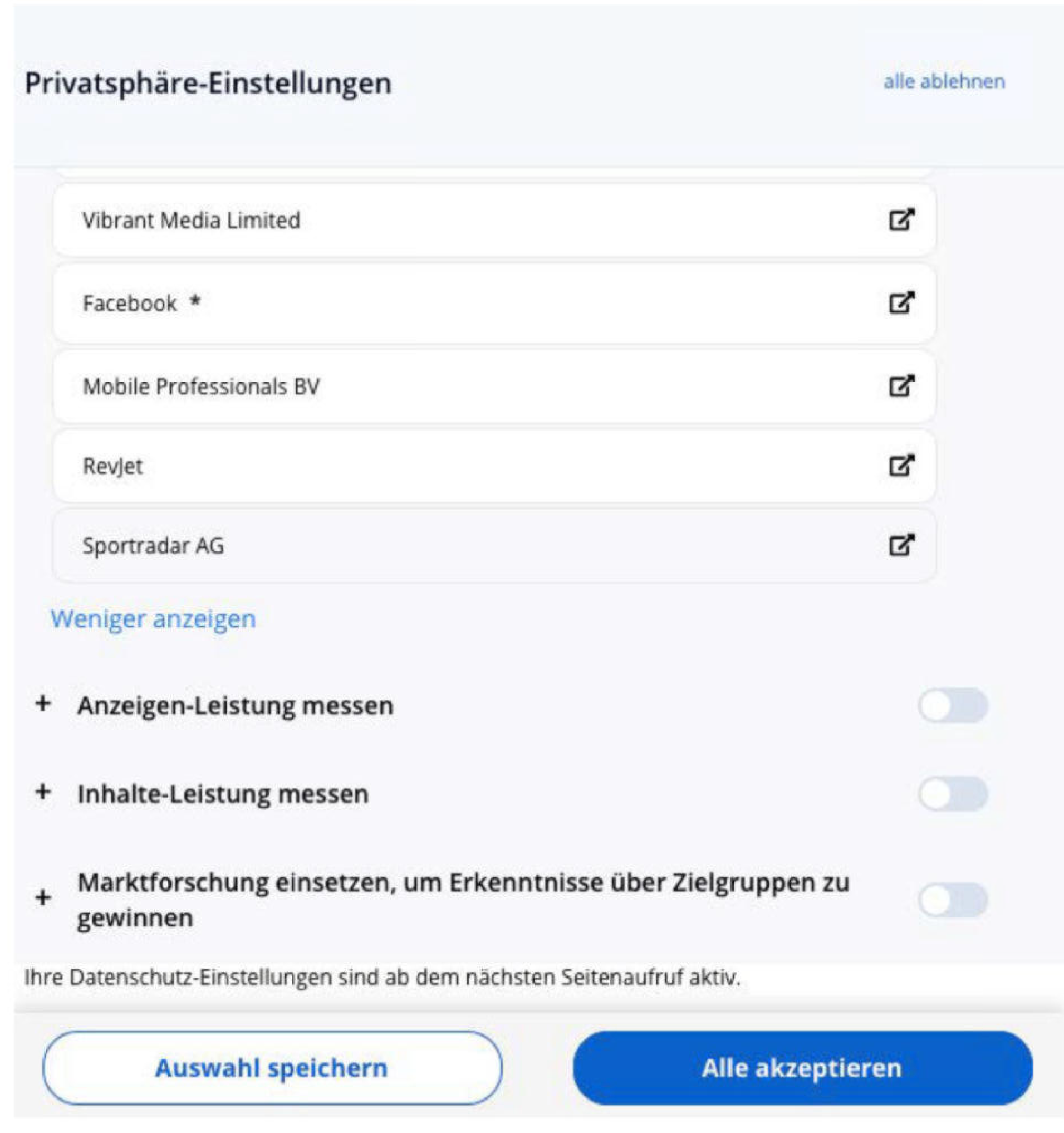
Task: Toggle the Marktforschung einsetzen switch
Action: [x=952, y=901]
